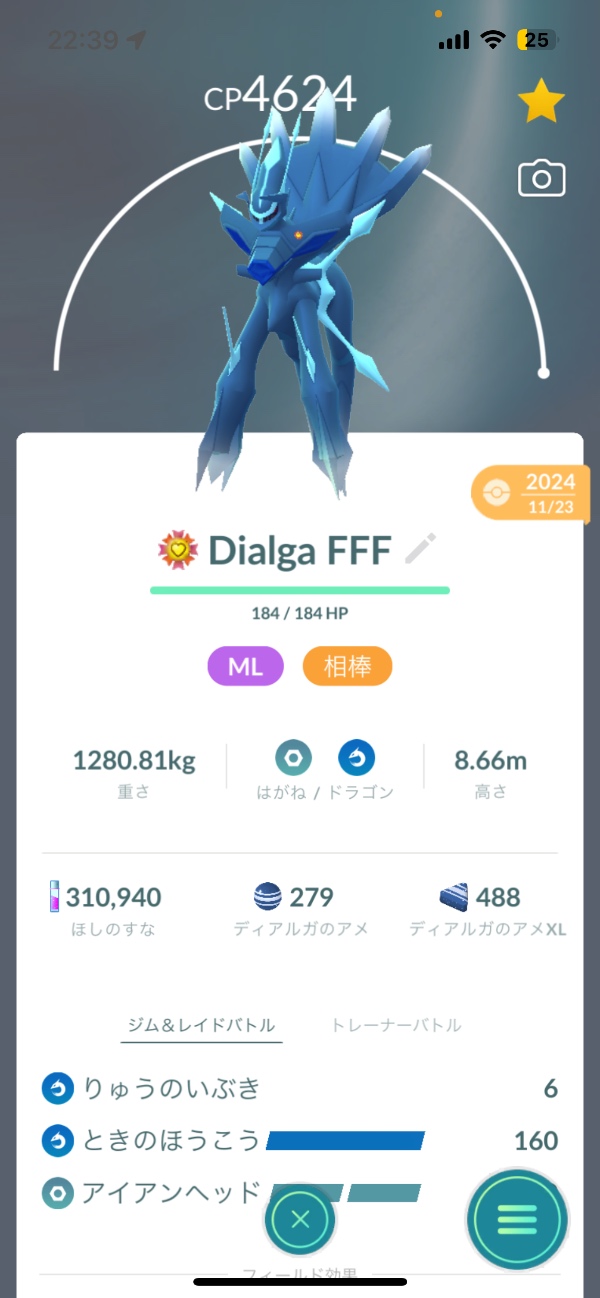
Task: Open the AR camera icon
Action: coord(541,179)
